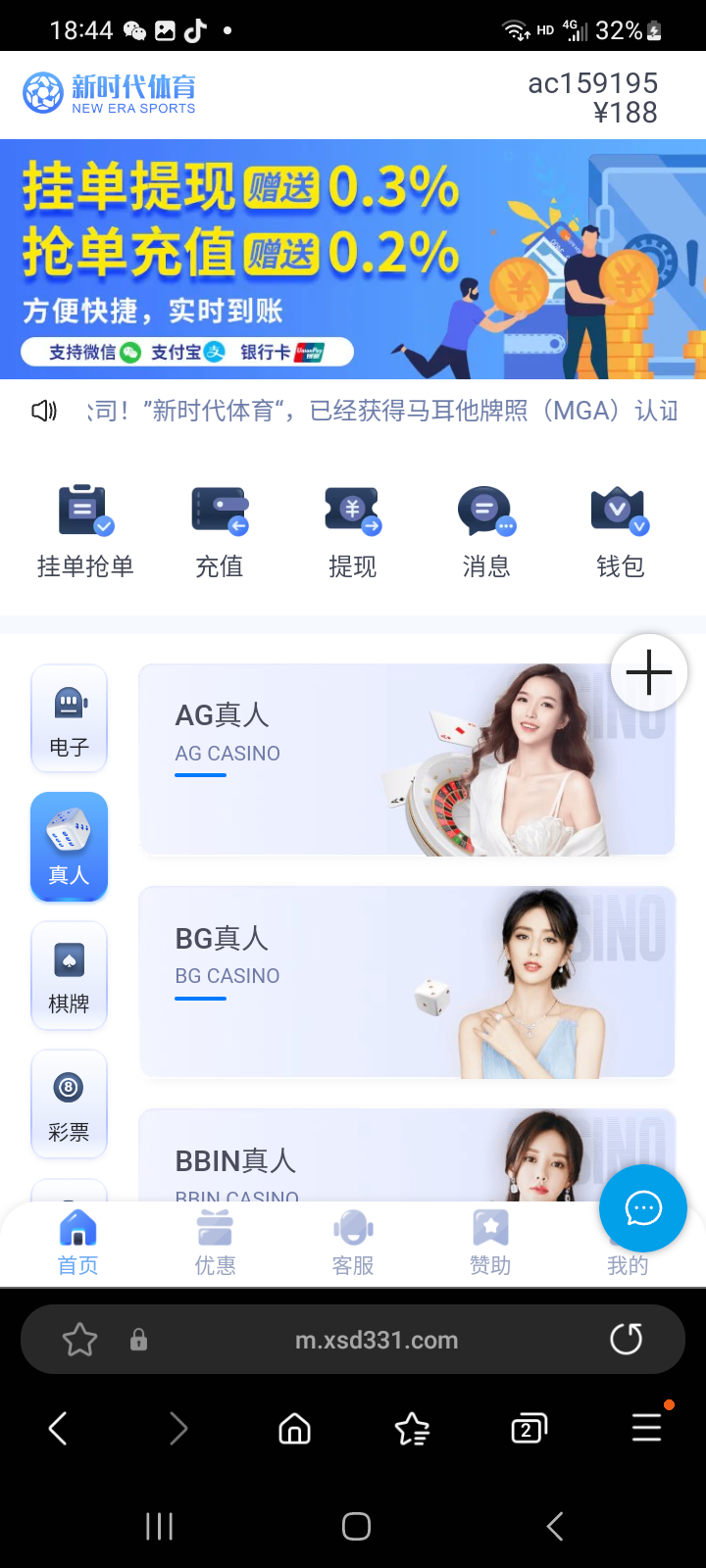The height and width of the screenshot is (1568, 706).
Task: Switch to the 赞助 sponsorship tab
Action: 490,1242
